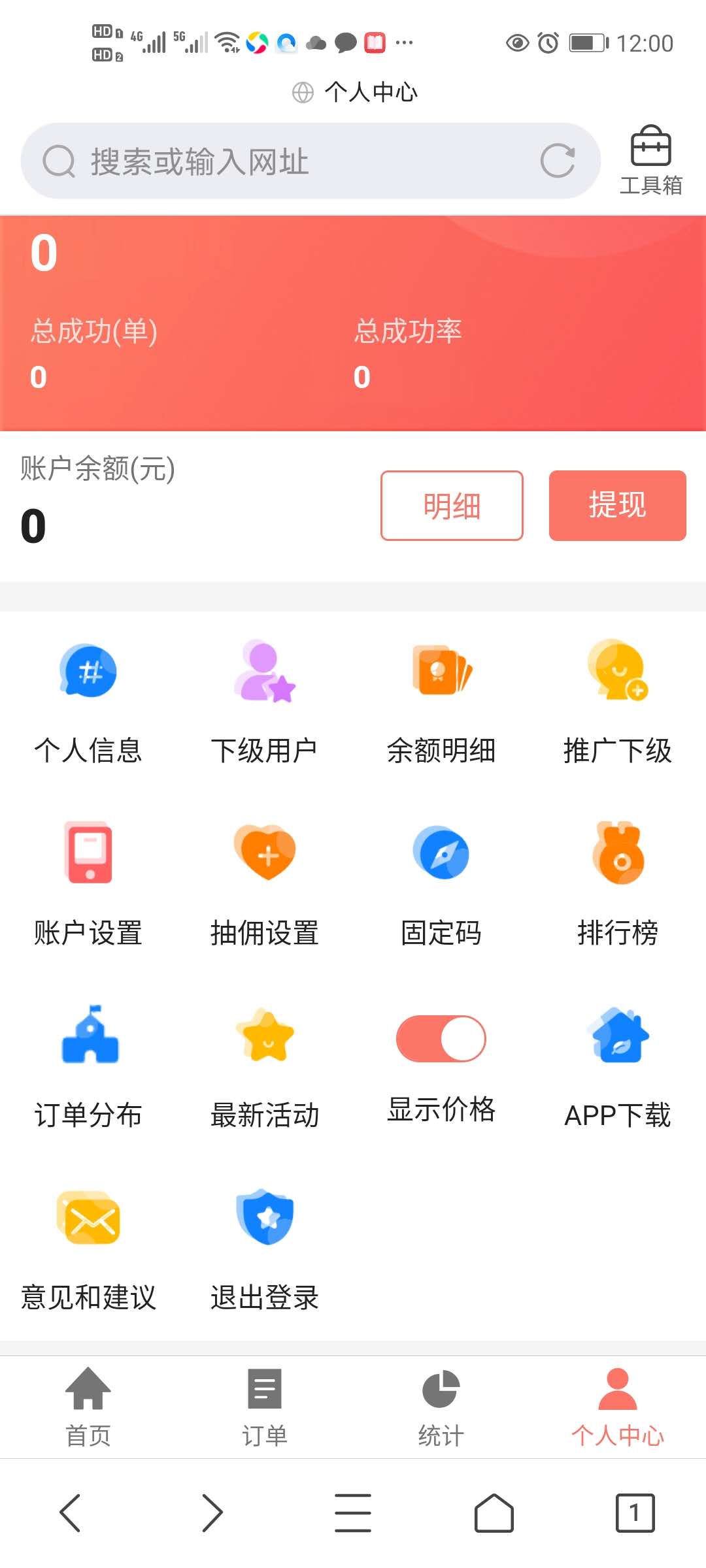Screen dimensions: 706x1568
Task: View the 排行榜 leaderboard
Action: [x=618, y=886]
